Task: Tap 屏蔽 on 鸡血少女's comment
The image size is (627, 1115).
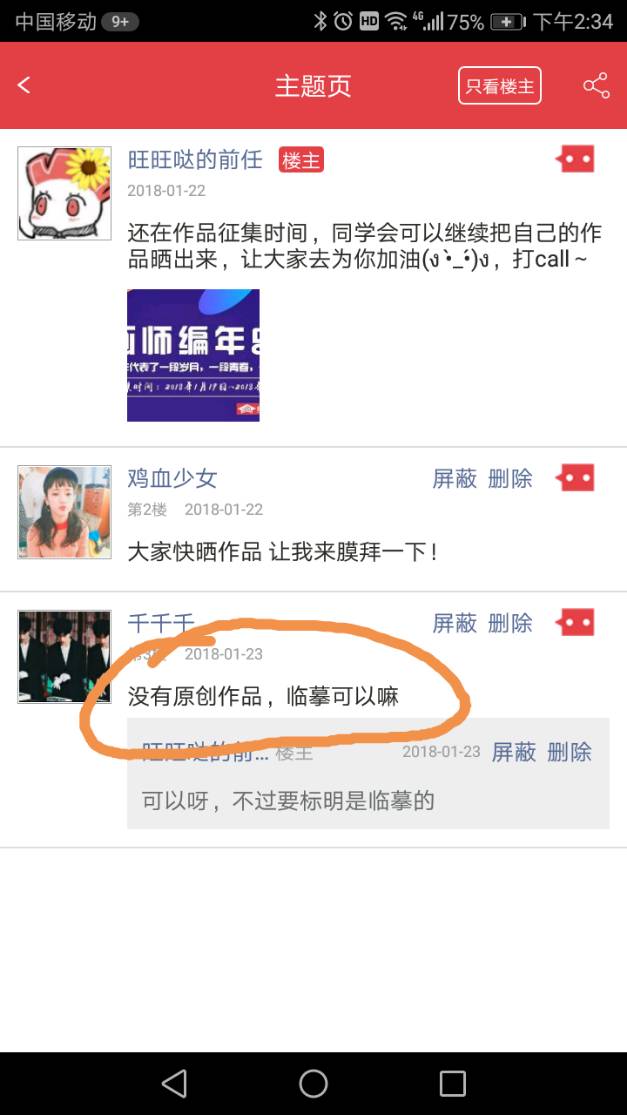Action: 454,479
